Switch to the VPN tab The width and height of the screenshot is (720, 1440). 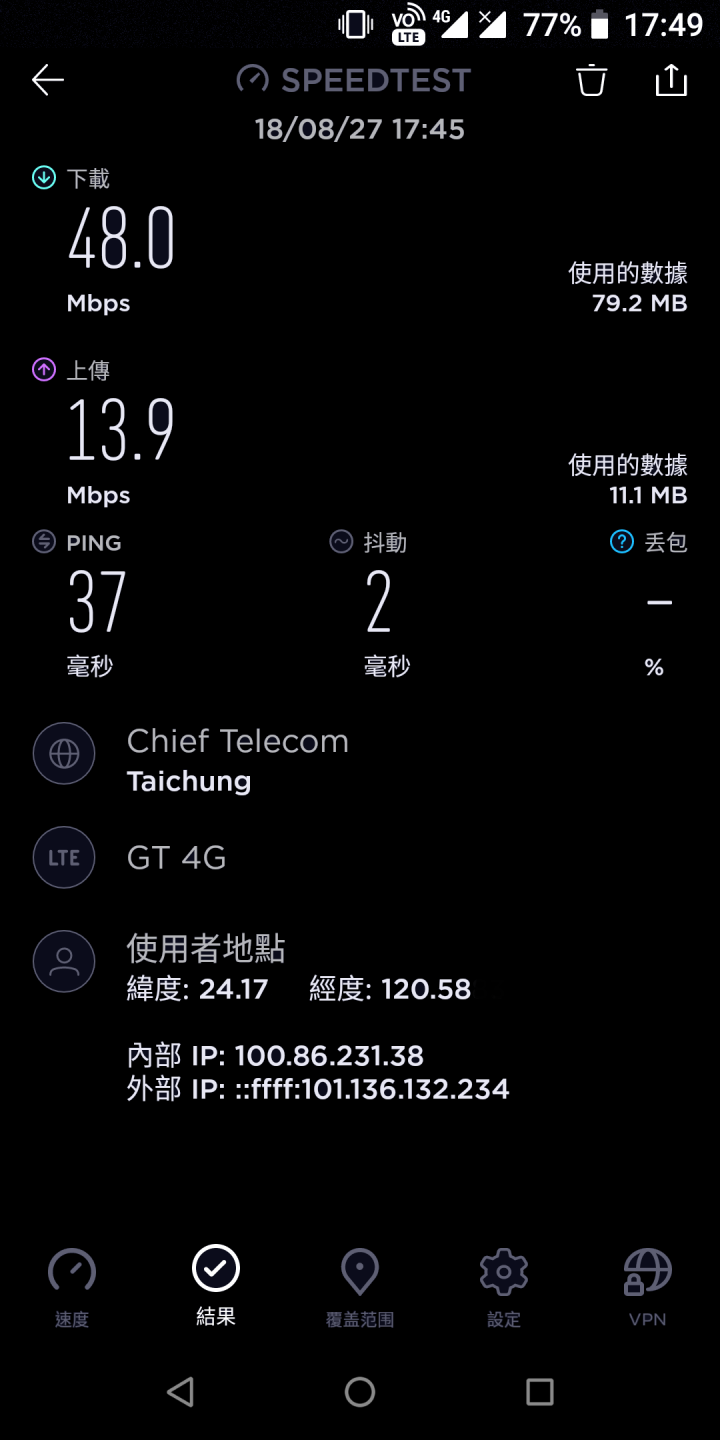click(647, 1286)
